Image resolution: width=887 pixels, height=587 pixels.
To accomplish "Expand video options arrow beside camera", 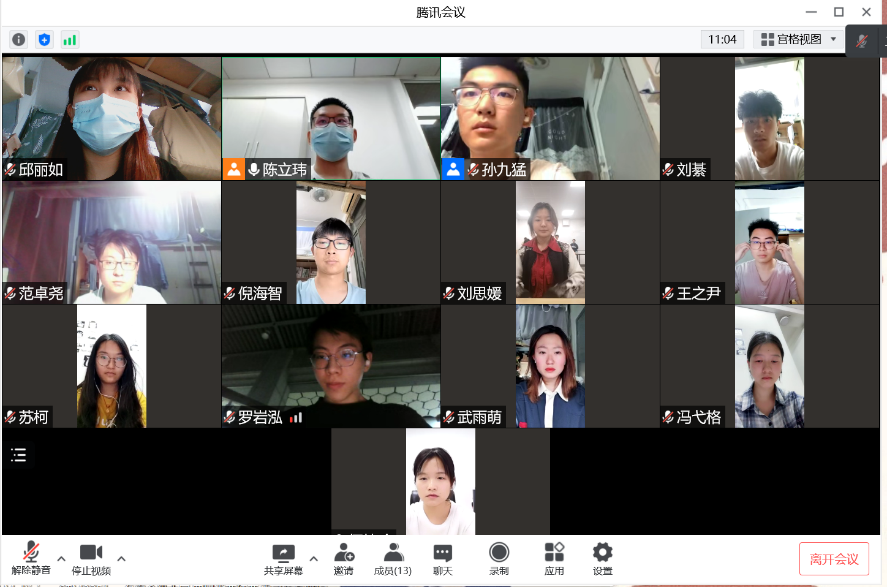I will [122, 558].
